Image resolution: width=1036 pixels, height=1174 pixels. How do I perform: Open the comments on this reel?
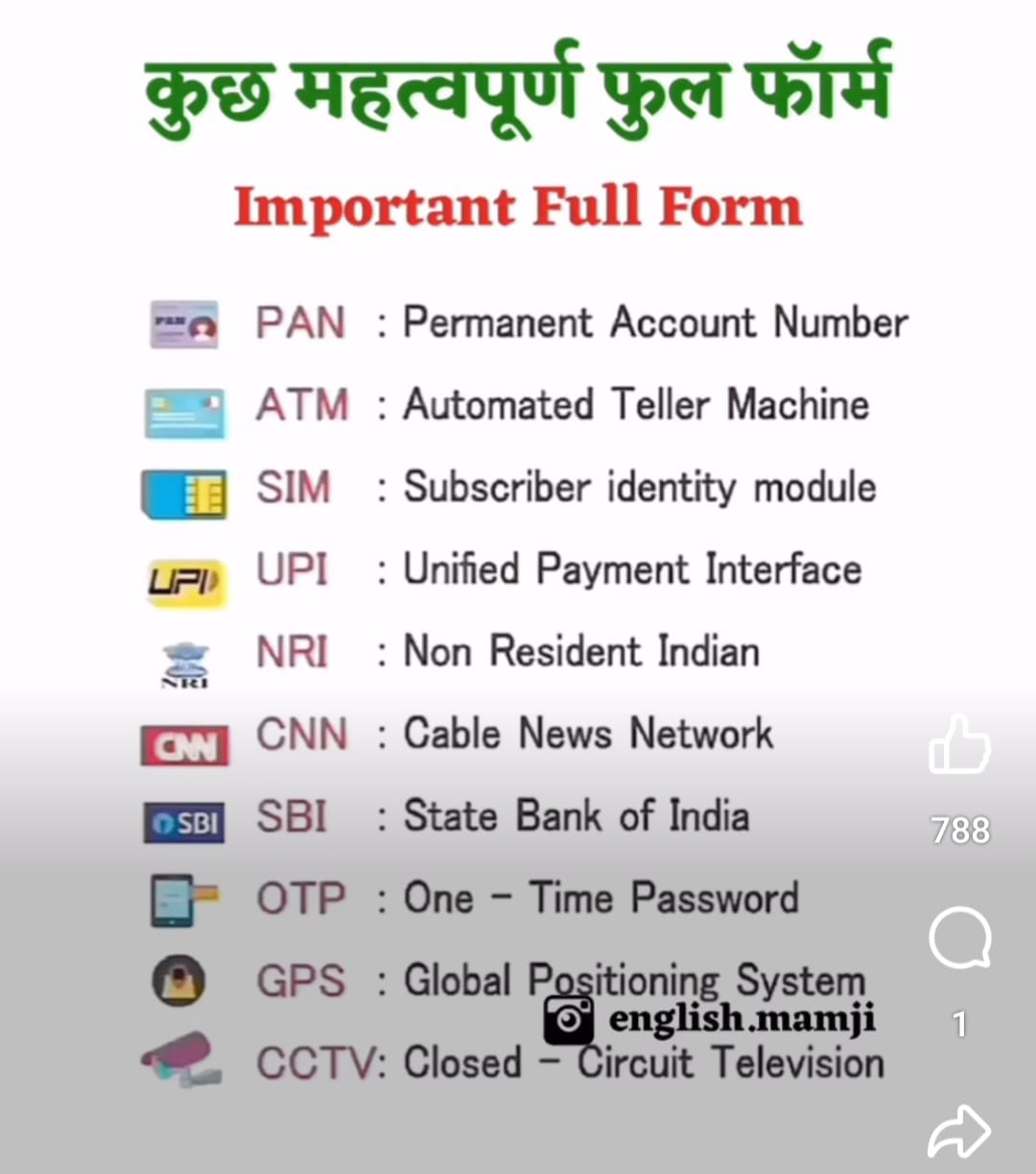pos(959,938)
